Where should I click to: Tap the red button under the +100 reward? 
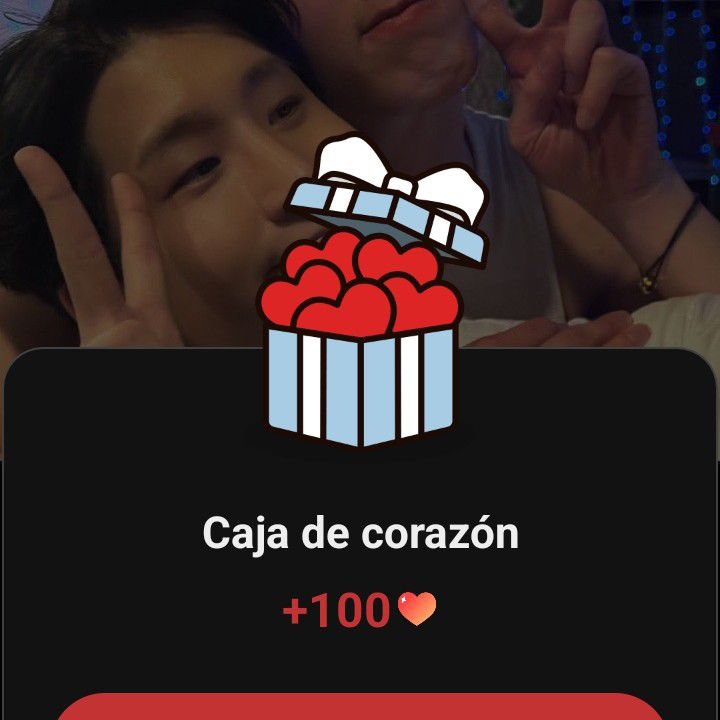(360, 707)
